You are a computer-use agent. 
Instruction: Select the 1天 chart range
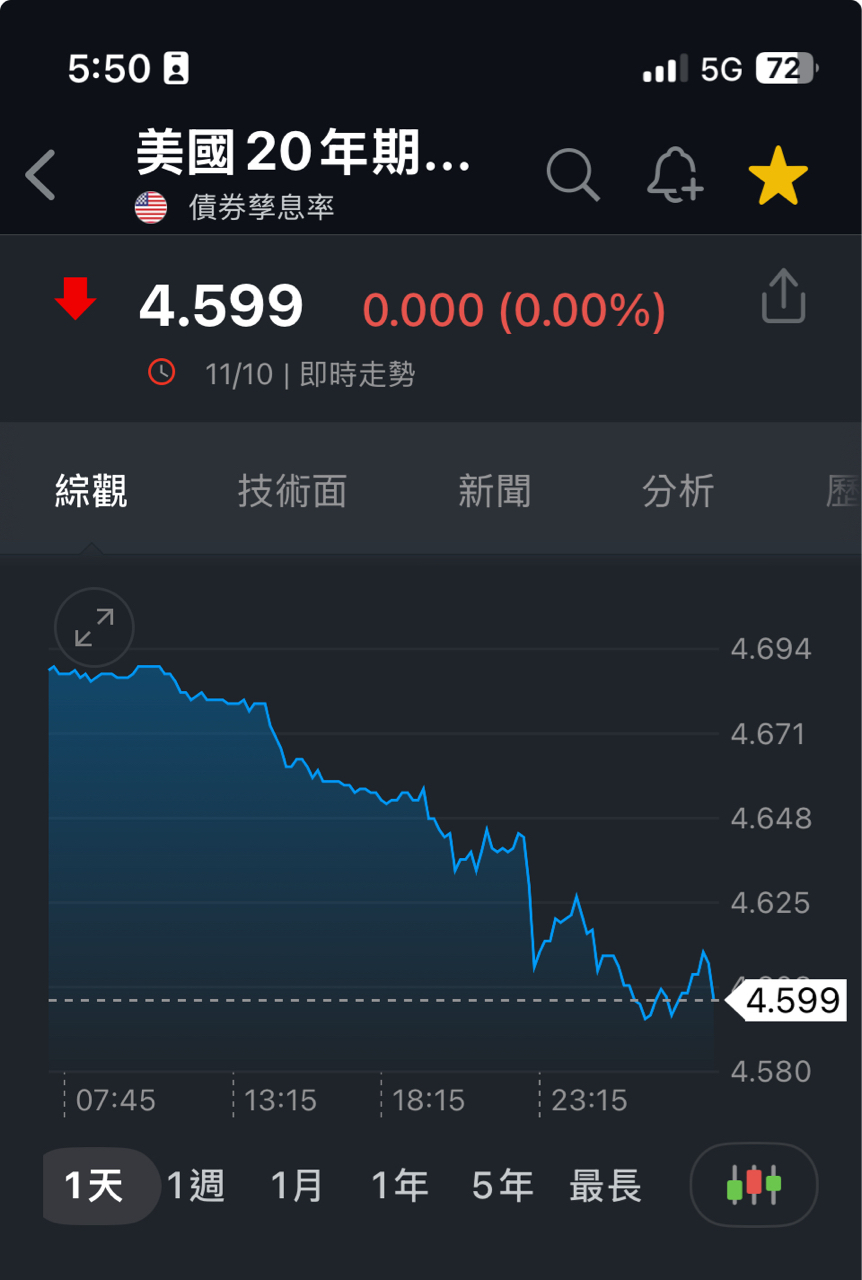(x=94, y=1186)
